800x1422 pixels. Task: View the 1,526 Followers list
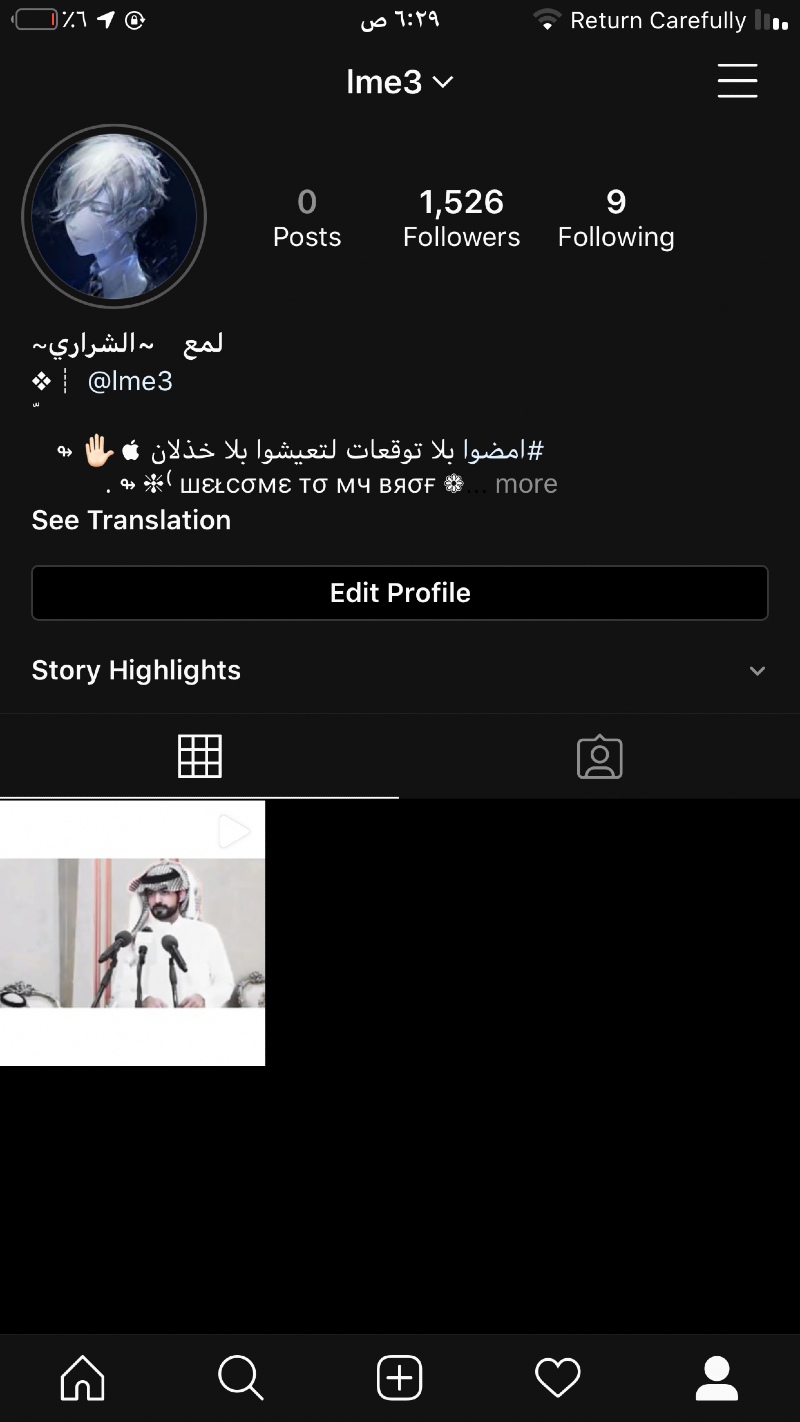click(x=461, y=218)
